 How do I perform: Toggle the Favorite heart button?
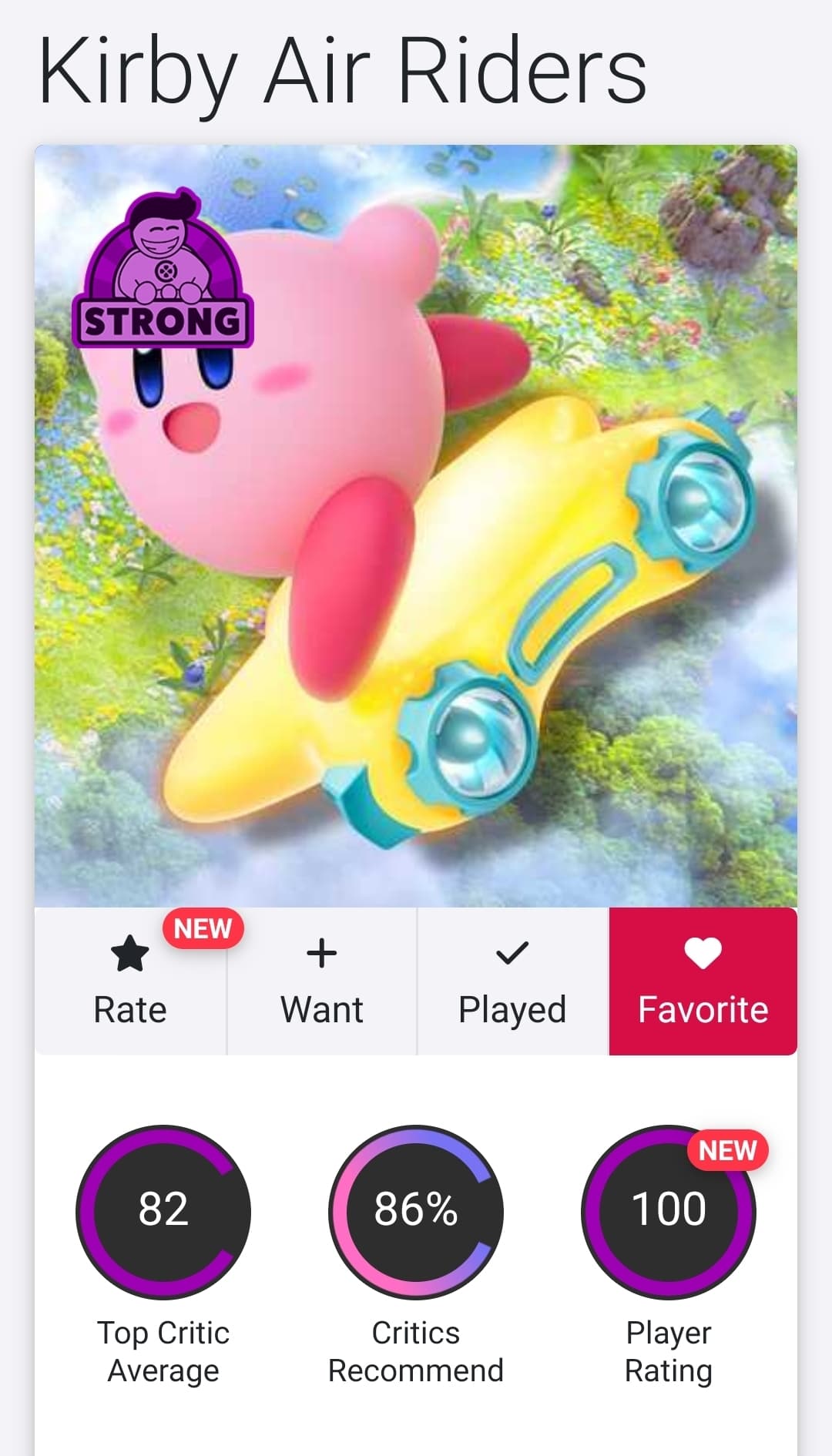click(x=703, y=981)
